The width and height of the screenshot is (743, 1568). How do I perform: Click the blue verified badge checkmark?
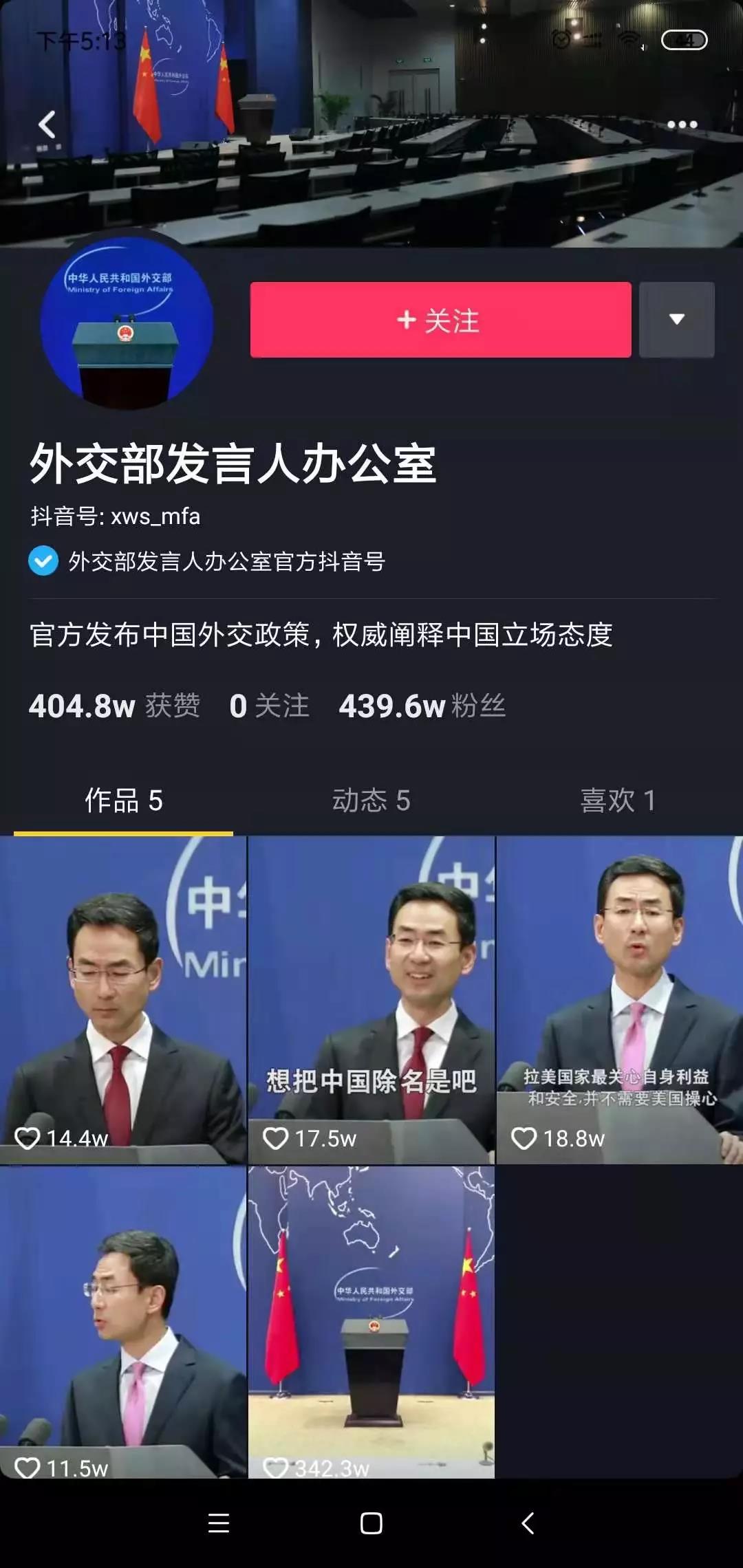coord(44,563)
